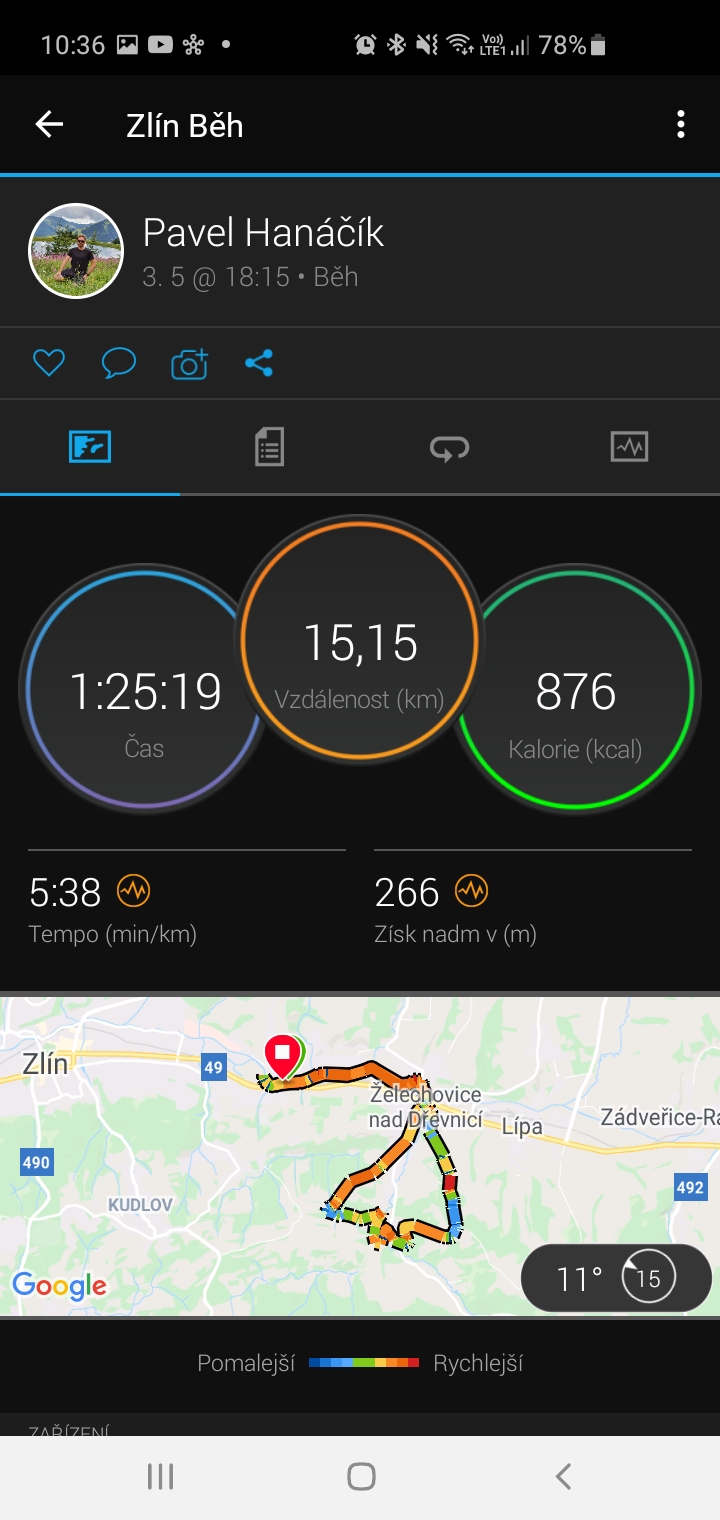Open the three-dot overflow menu
Screen dimensions: 720x1520
tap(681, 125)
